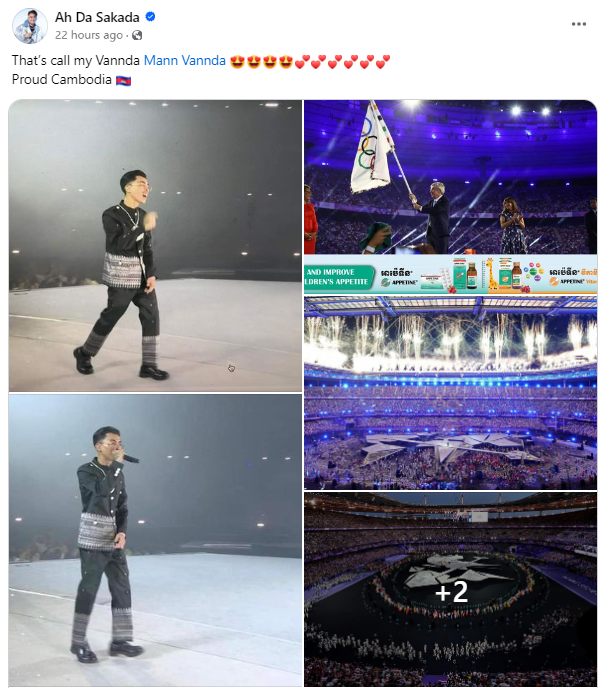Open the post's three-dot options menu
Screen dimensions: 606x688
[x=578, y=23]
